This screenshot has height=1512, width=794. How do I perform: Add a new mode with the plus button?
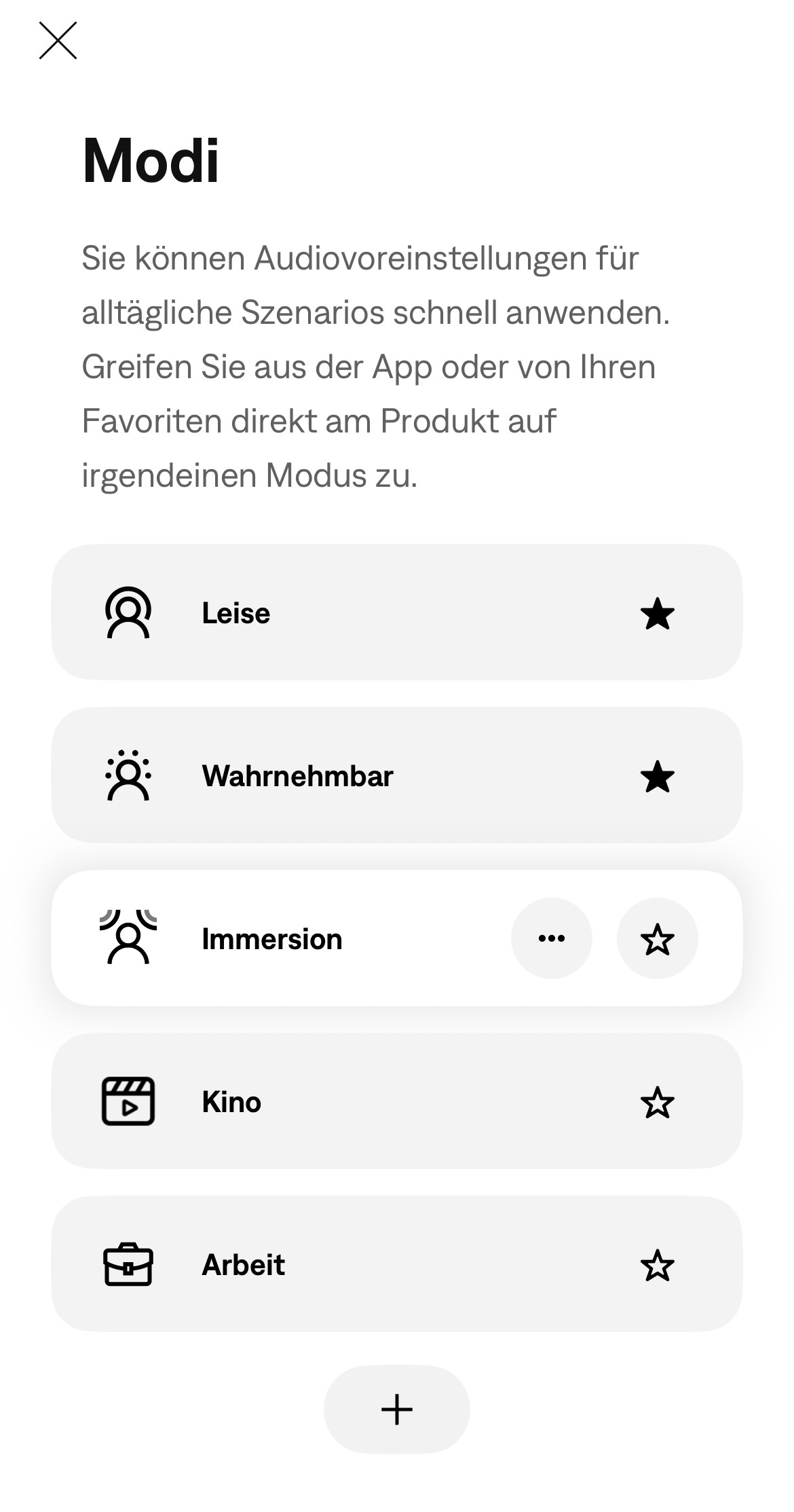point(396,1409)
